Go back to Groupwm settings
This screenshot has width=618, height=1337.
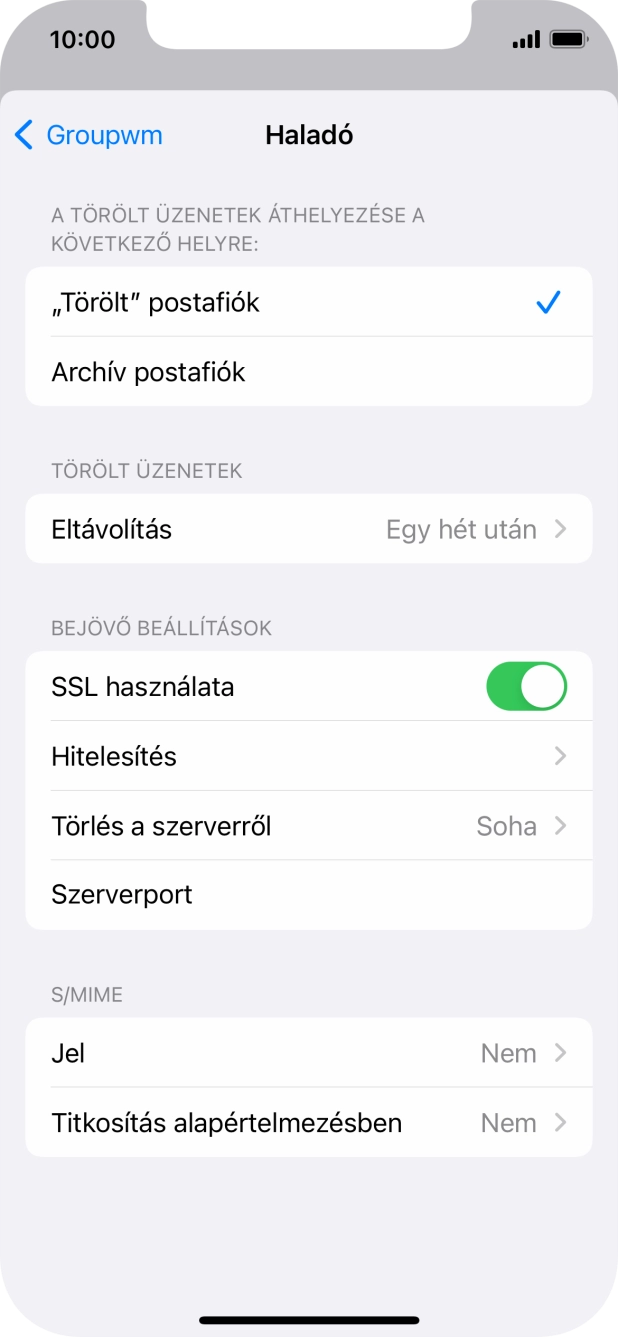tap(89, 135)
